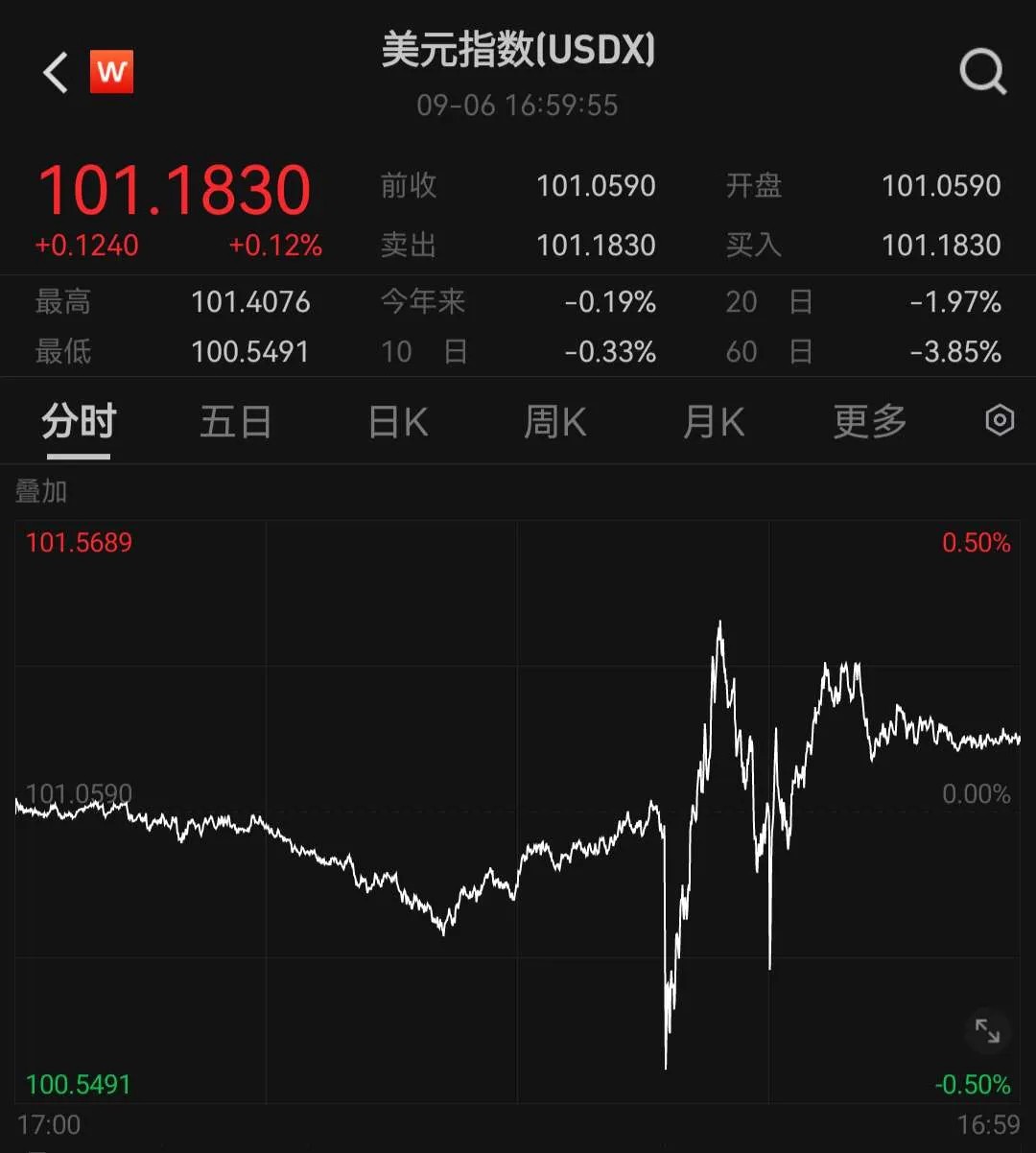Open the 周K weekly chart view

pos(554,422)
